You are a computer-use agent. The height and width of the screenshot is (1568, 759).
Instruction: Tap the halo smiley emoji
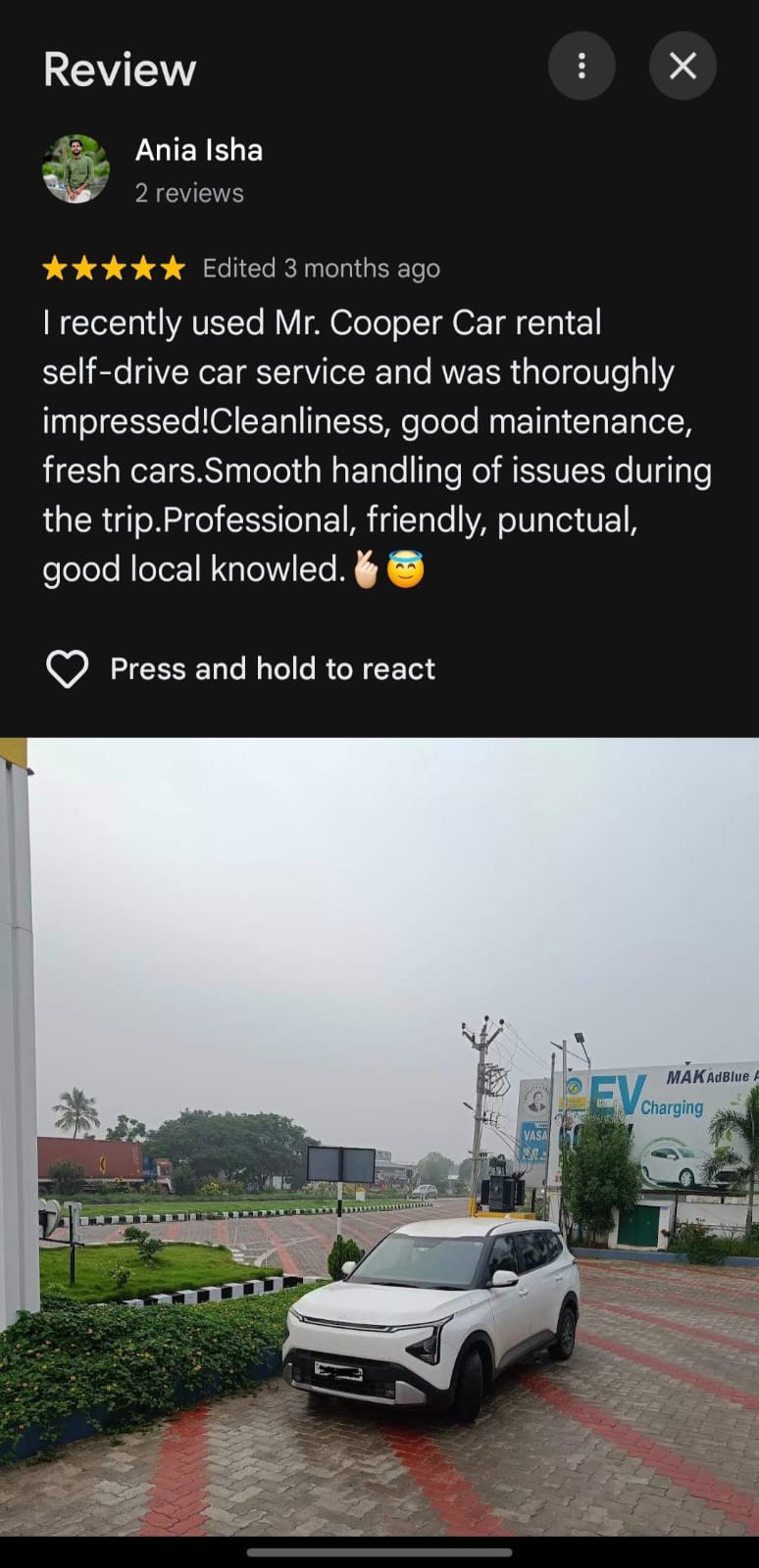[x=403, y=569]
